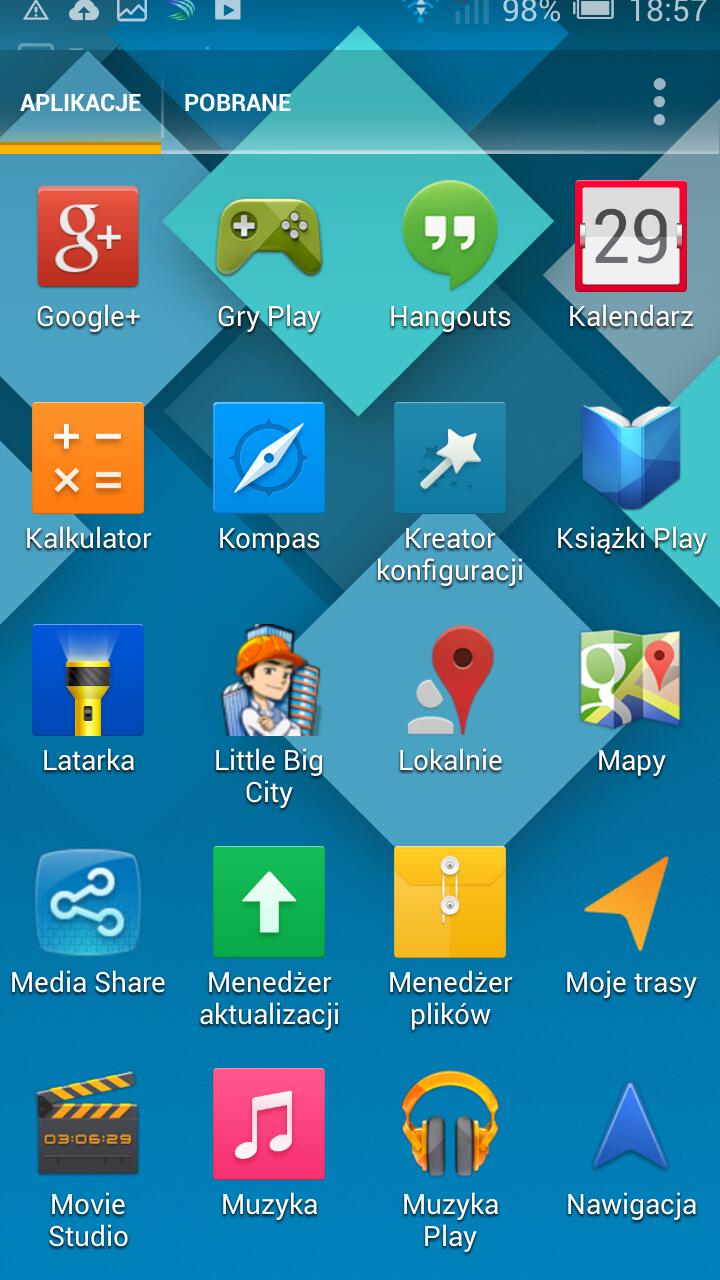Select the Aplikacje tab
720x1280 pixels.
point(81,103)
